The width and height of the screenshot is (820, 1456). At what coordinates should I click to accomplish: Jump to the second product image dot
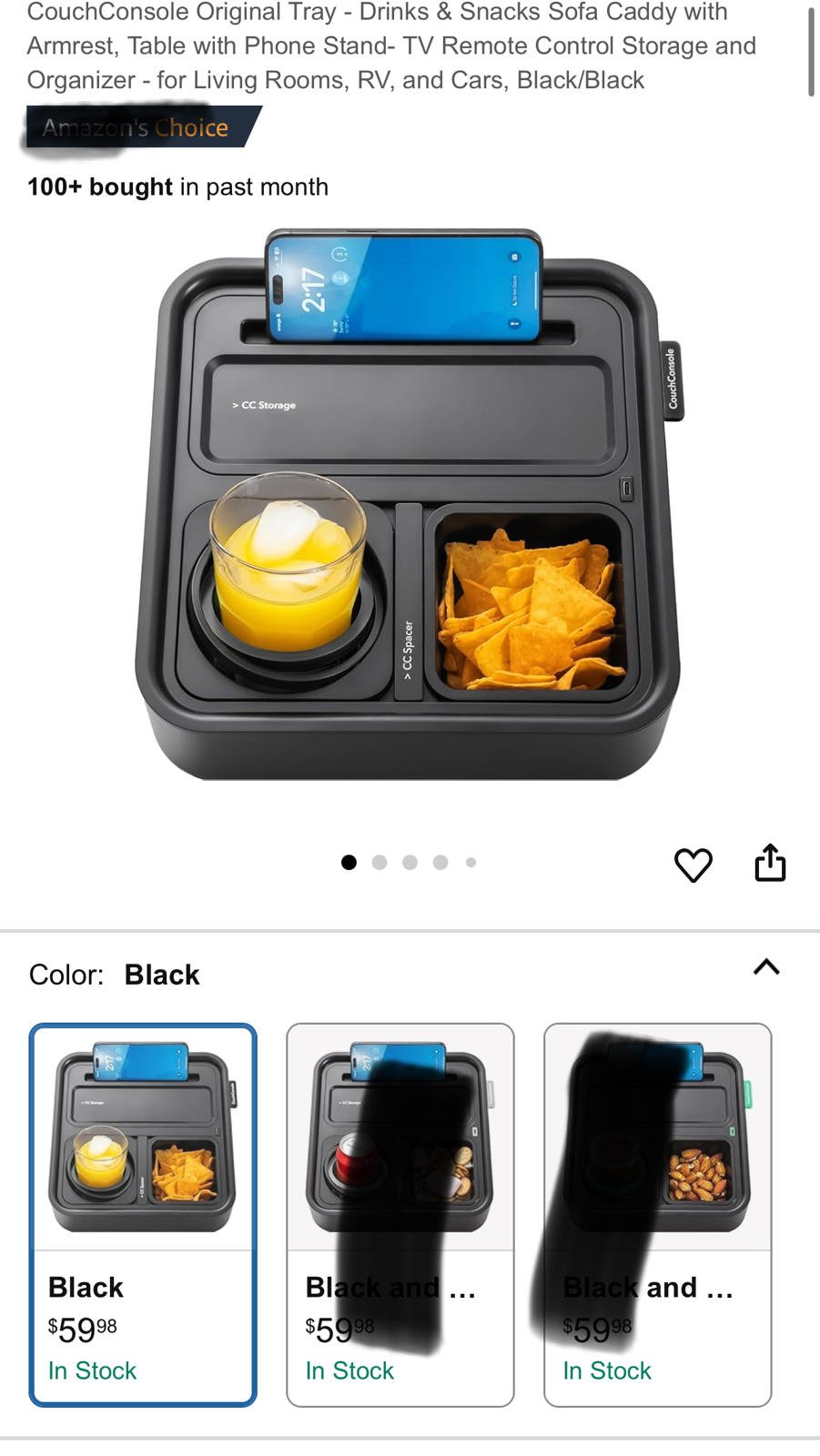pyautogui.click(x=380, y=862)
